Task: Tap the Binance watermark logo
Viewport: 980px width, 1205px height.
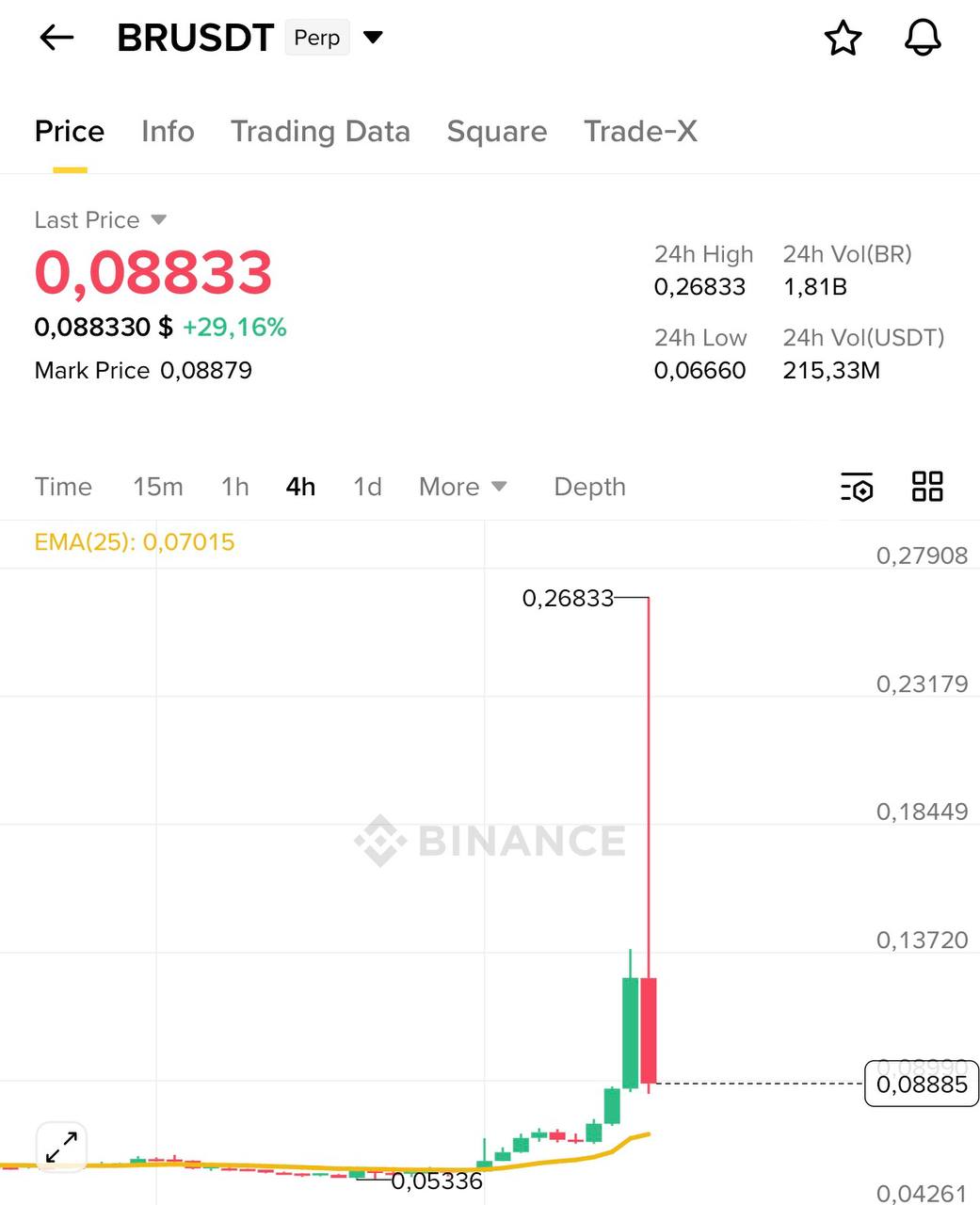Action: tap(490, 841)
